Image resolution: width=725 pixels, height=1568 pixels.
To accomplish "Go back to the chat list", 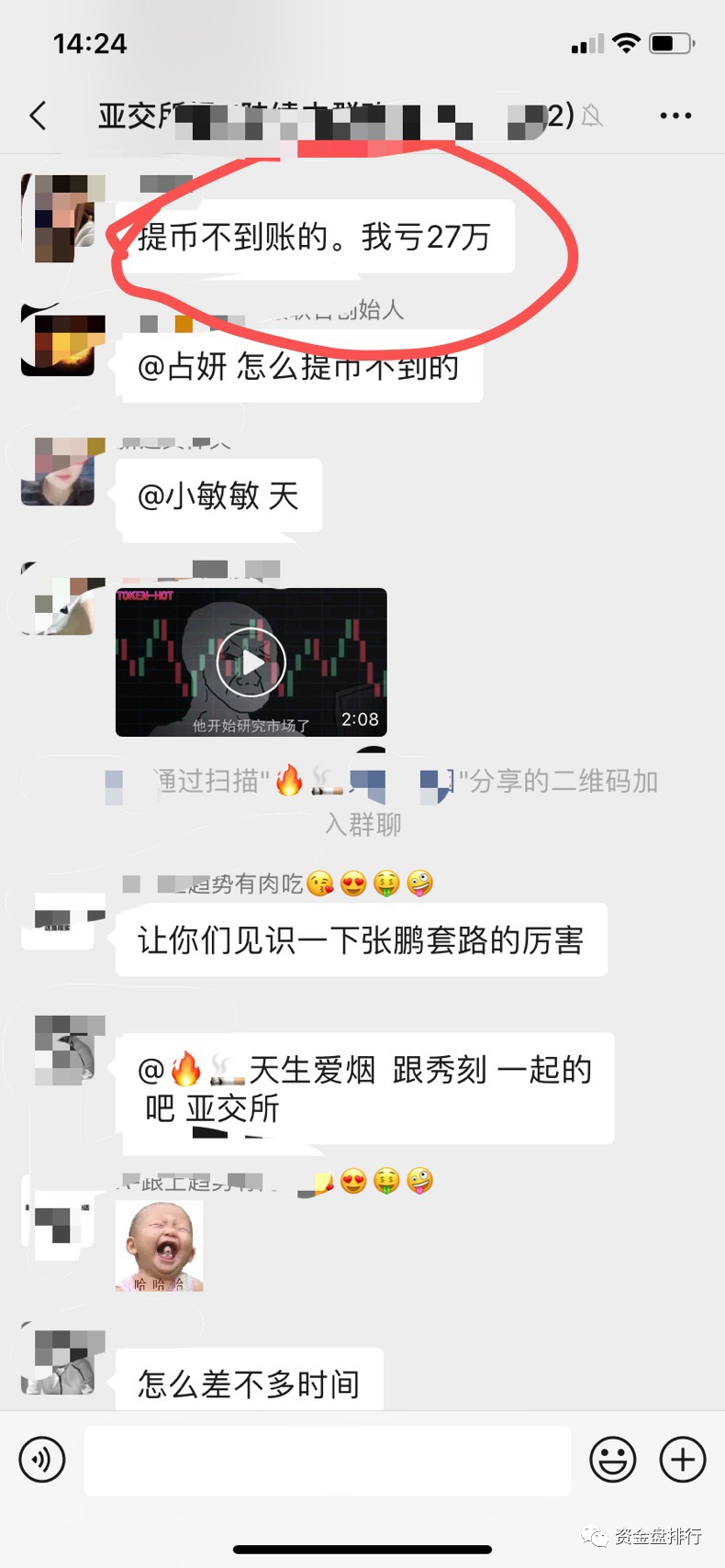I will (39, 116).
